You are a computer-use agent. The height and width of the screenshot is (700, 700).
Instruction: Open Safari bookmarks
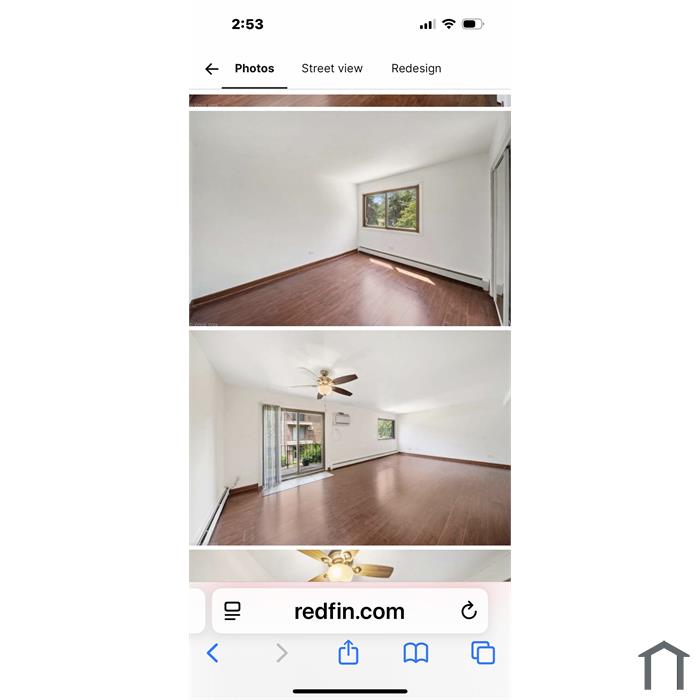(416, 653)
